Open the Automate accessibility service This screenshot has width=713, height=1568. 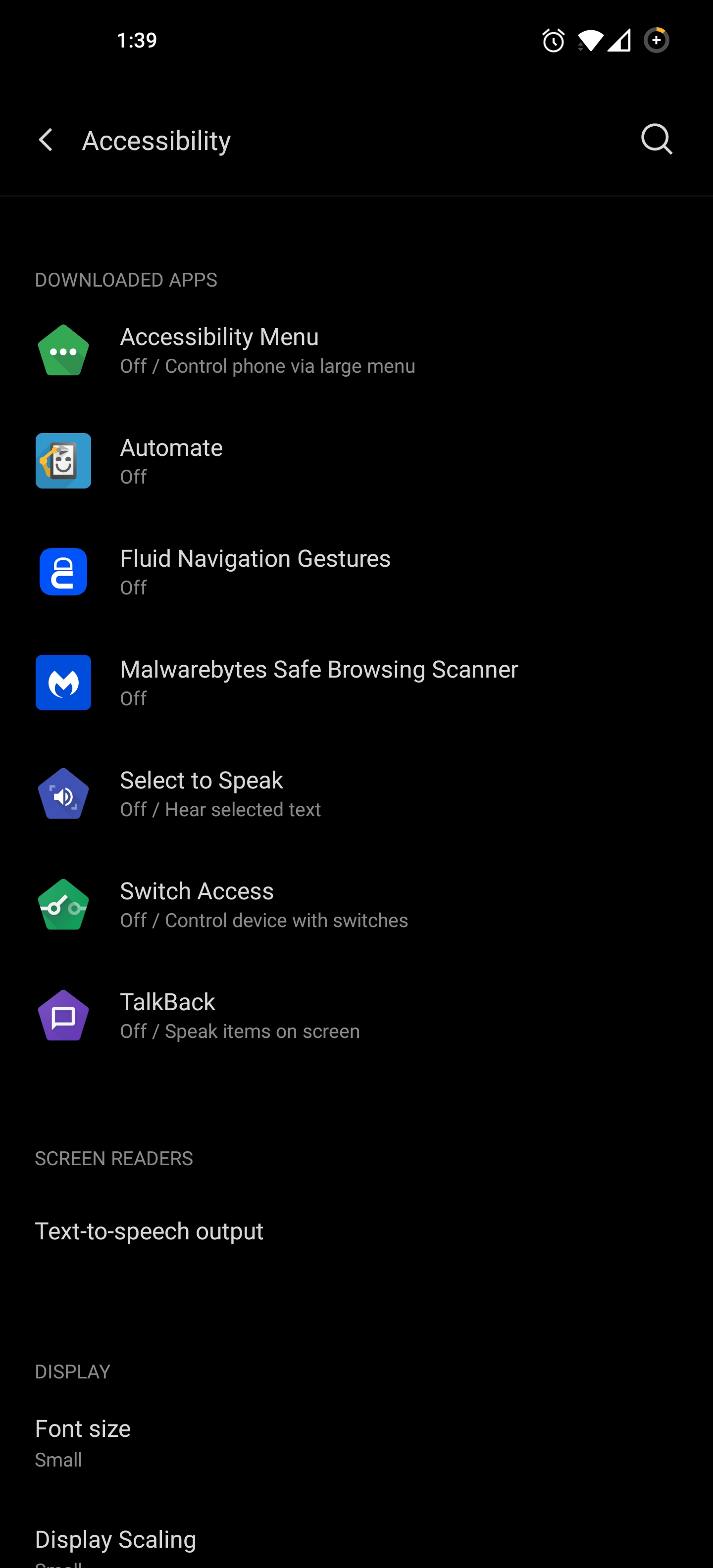(x=172, y=461)
